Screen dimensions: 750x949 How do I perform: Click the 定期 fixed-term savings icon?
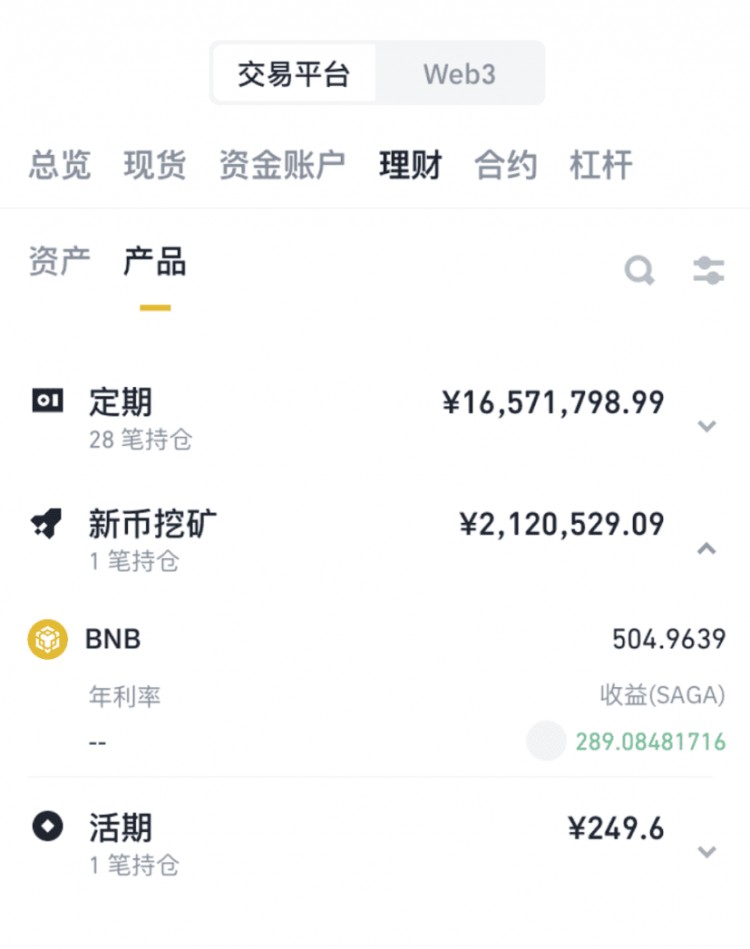(x=46, y=400)
